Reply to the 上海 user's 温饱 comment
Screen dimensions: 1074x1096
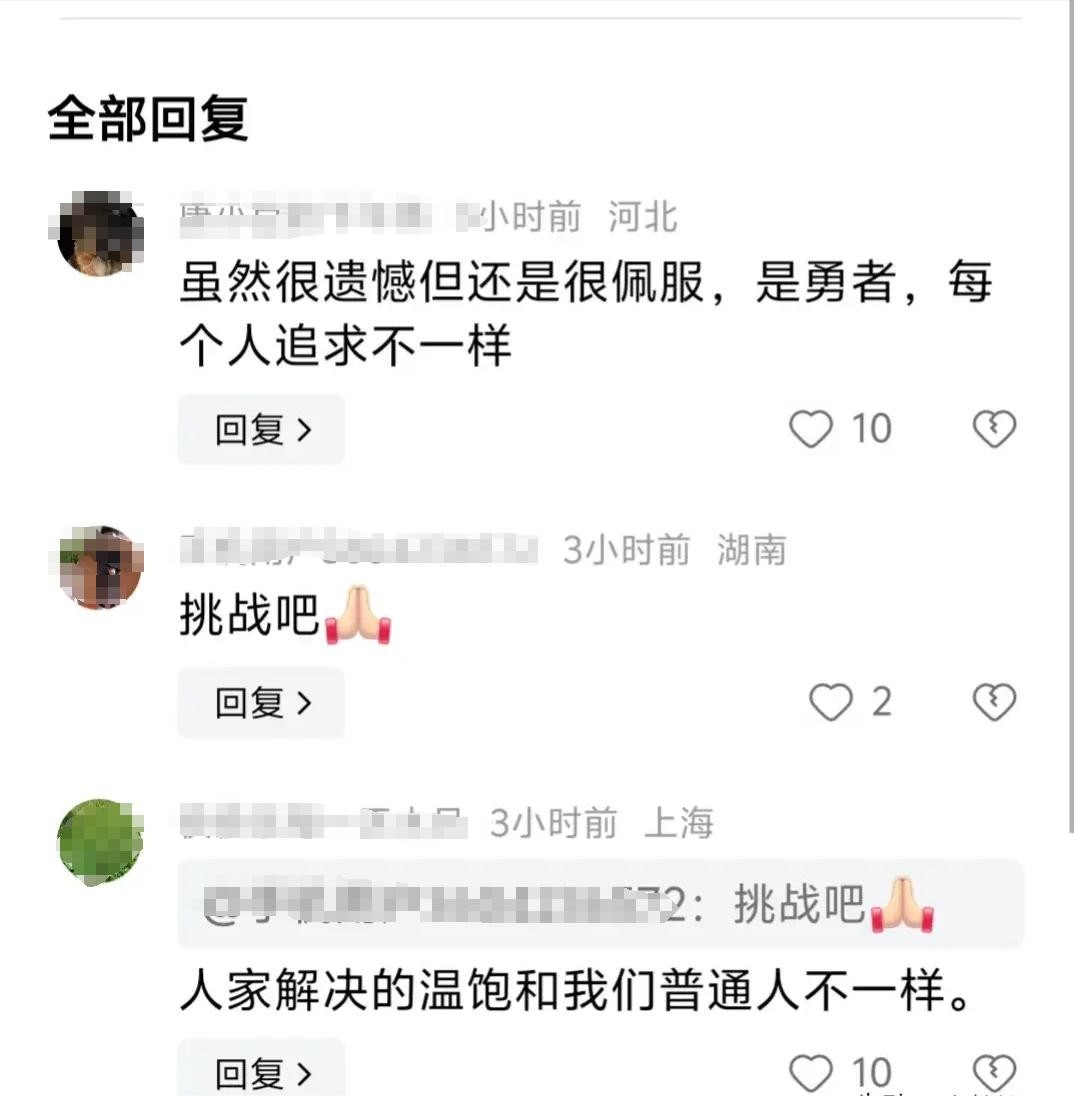tap(261, 1074)
